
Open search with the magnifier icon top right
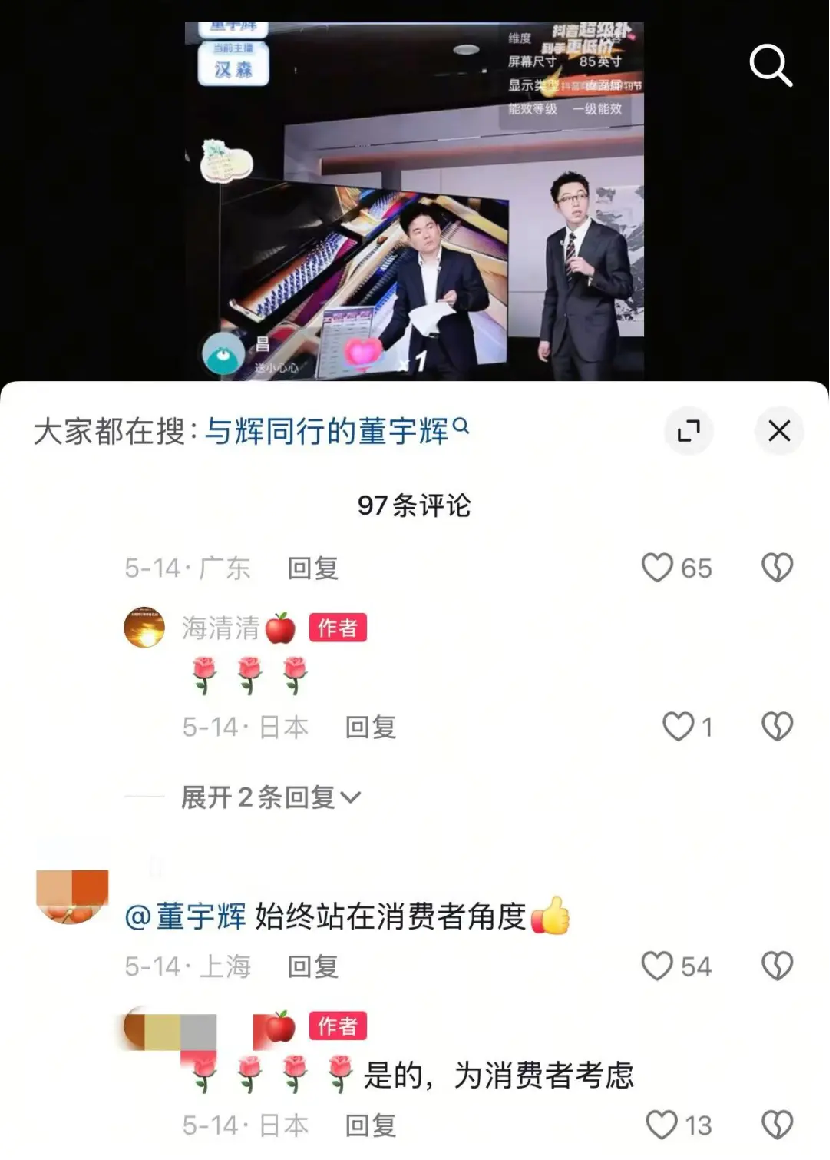(770, 66)
